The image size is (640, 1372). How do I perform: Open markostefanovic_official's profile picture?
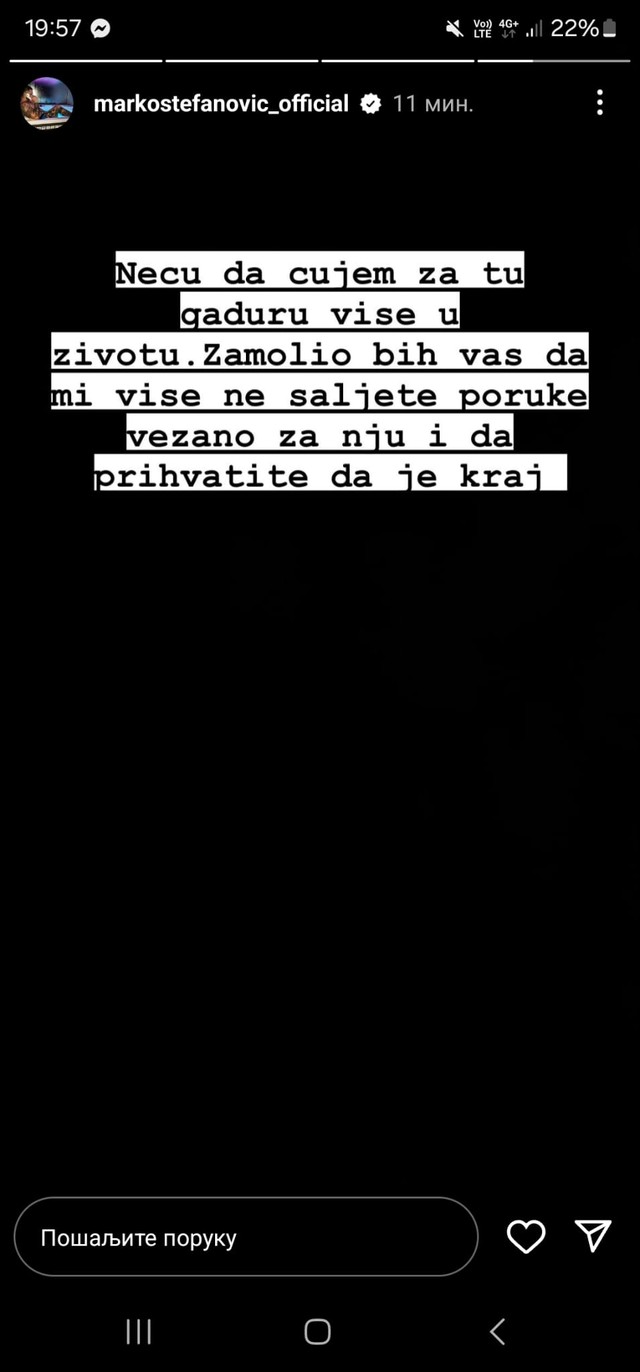[x=47, y=103]
